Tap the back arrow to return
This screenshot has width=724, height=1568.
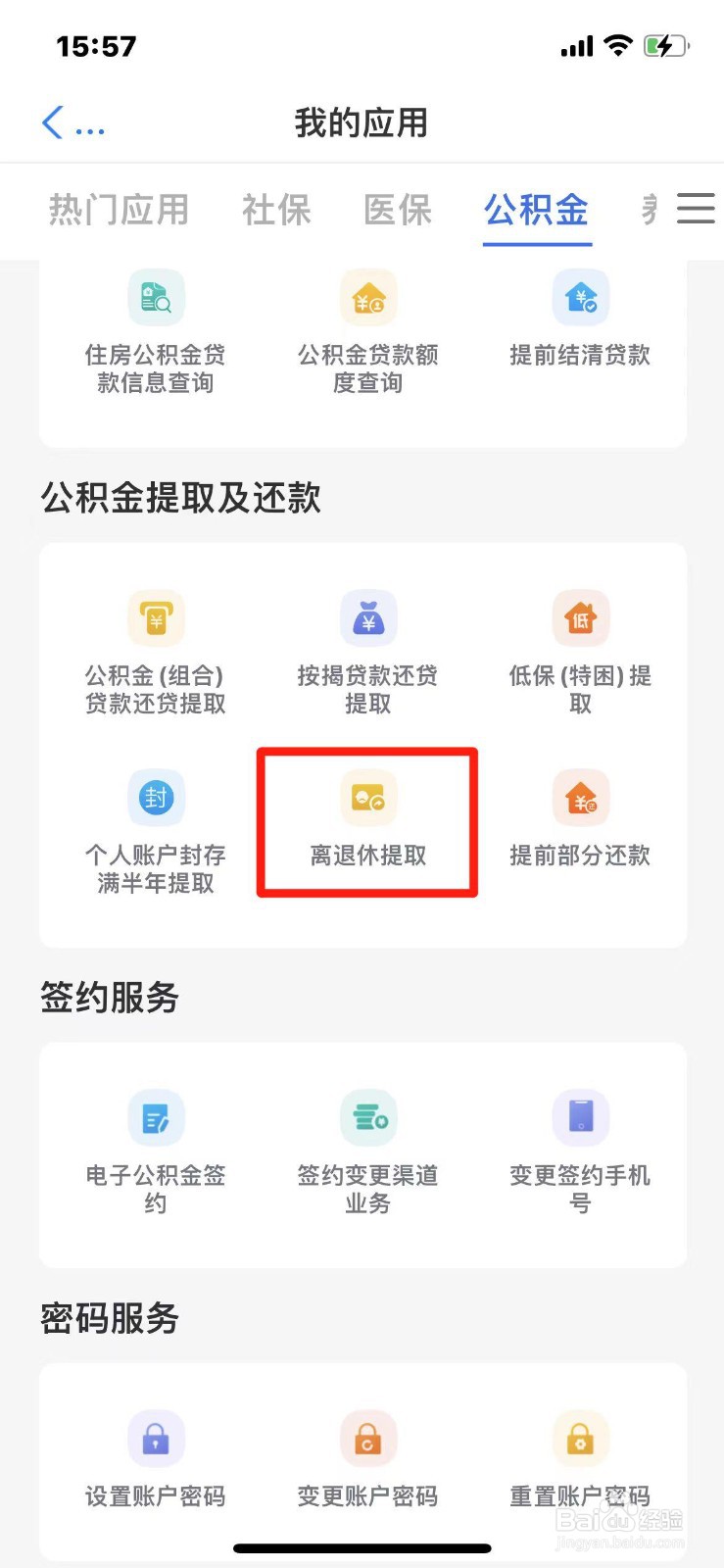click(x=51, y=122)
